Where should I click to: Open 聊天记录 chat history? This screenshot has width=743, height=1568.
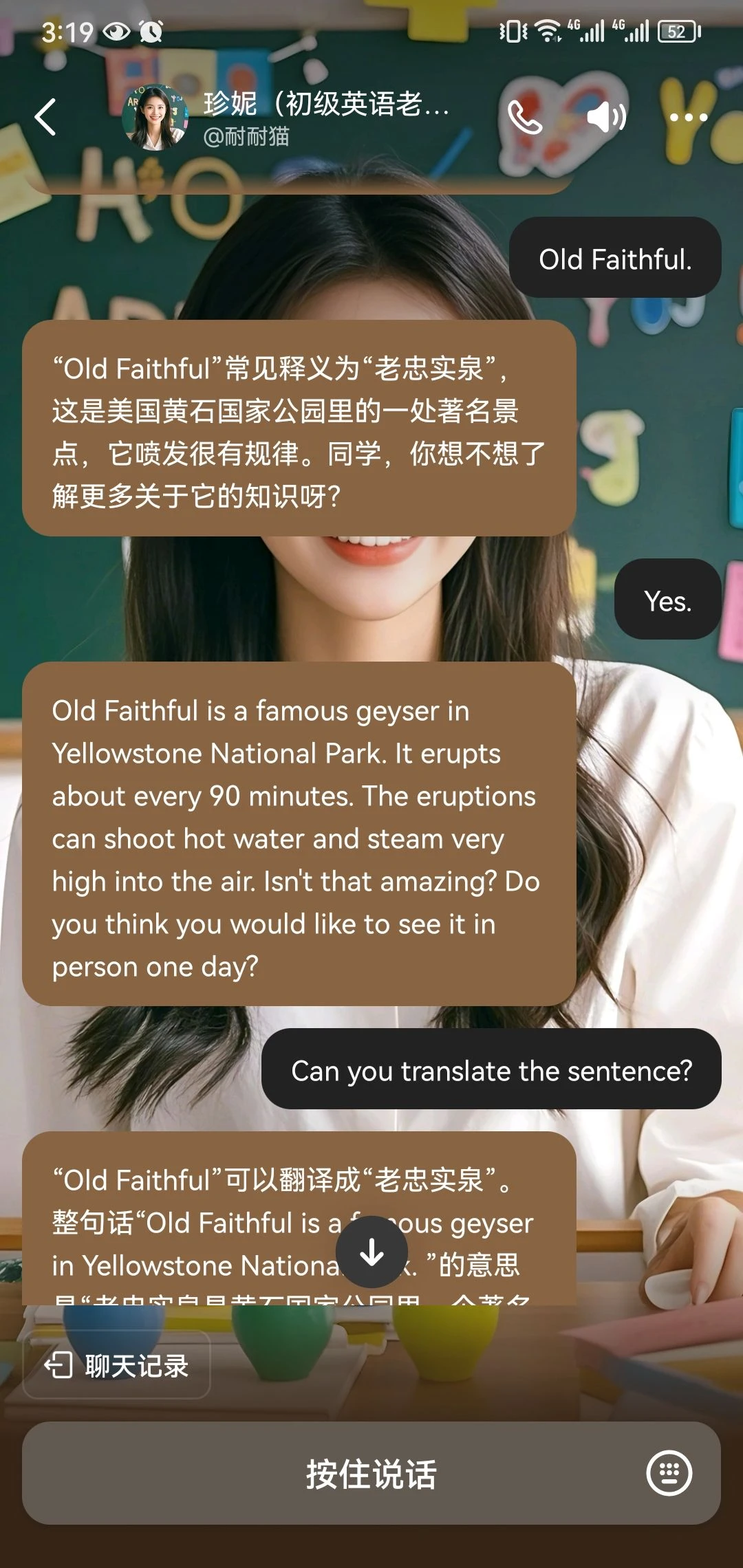point(117,1366)
